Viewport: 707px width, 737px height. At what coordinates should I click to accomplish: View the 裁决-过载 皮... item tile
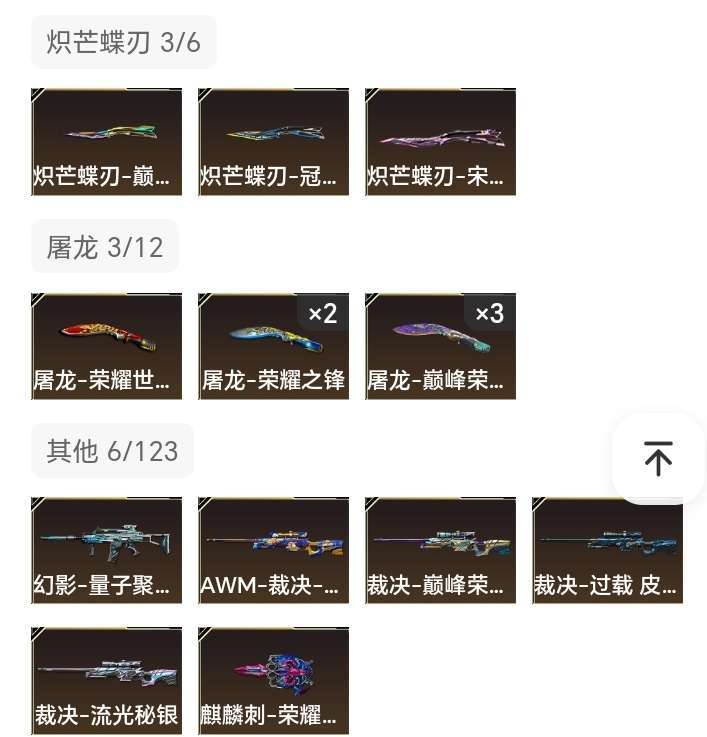(607, 550)
